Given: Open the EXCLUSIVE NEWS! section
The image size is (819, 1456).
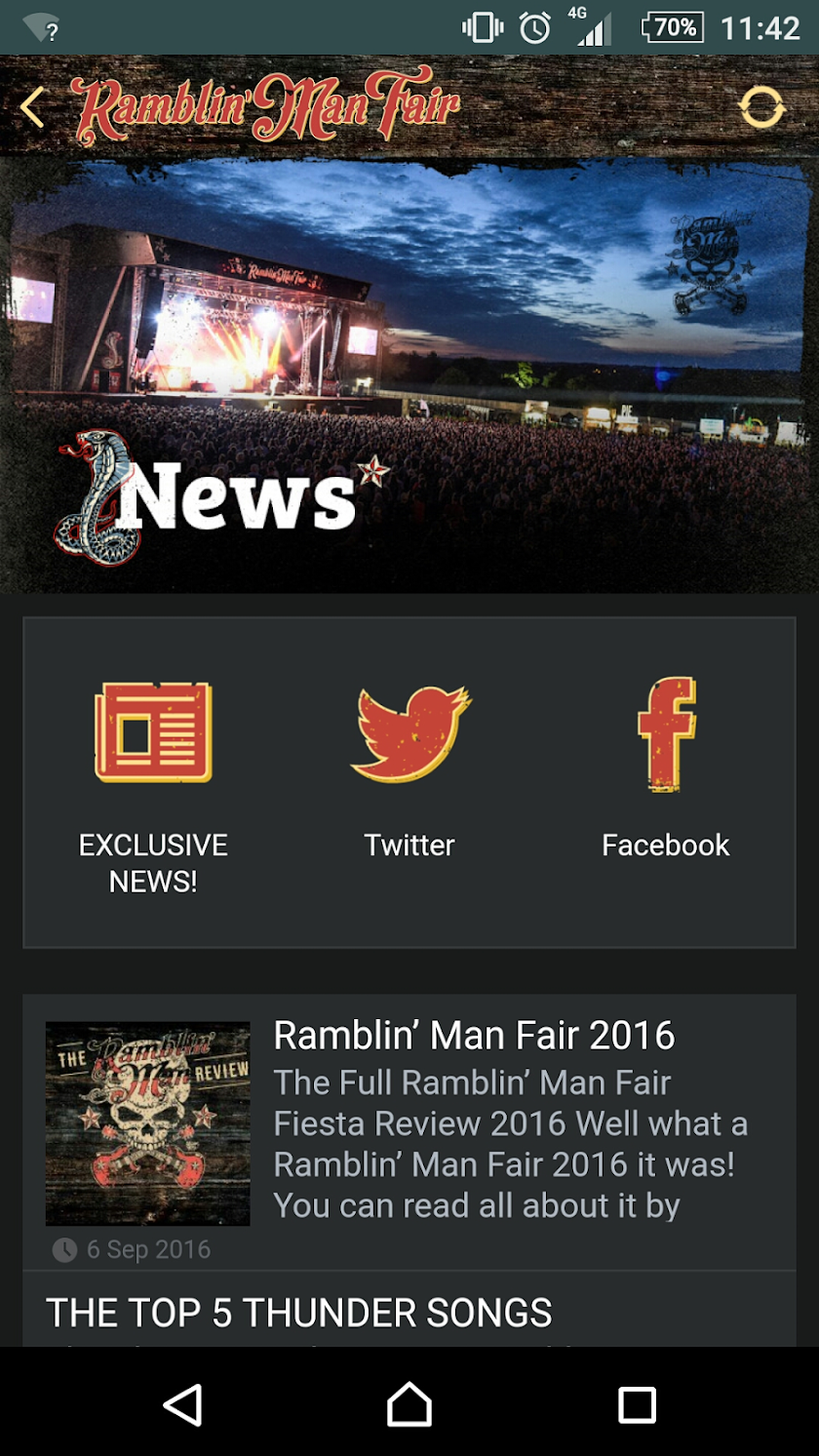Looking at the screenshot, I should point(153,780).
